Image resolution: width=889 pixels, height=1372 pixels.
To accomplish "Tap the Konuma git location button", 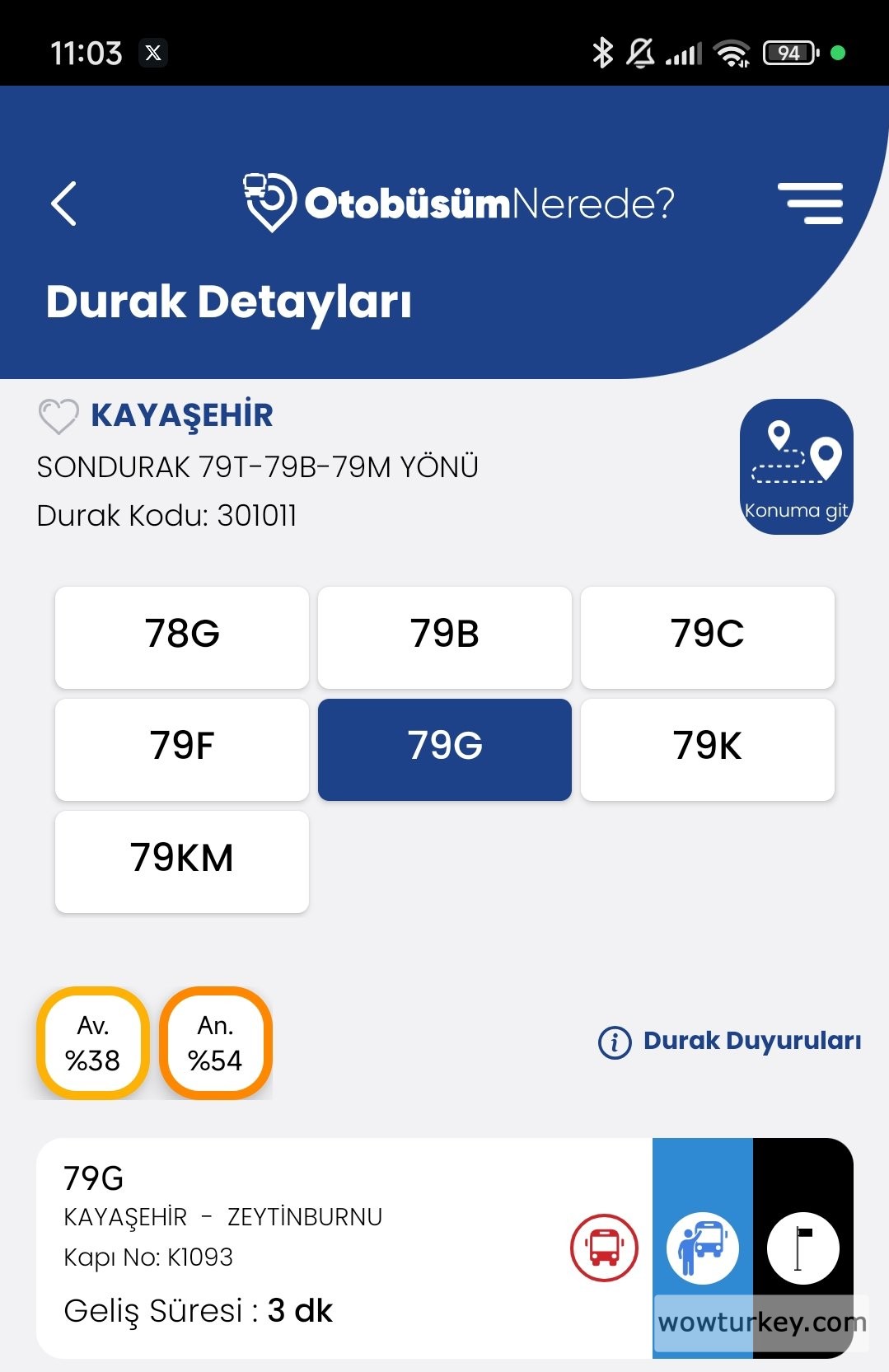I will point(796,466).
